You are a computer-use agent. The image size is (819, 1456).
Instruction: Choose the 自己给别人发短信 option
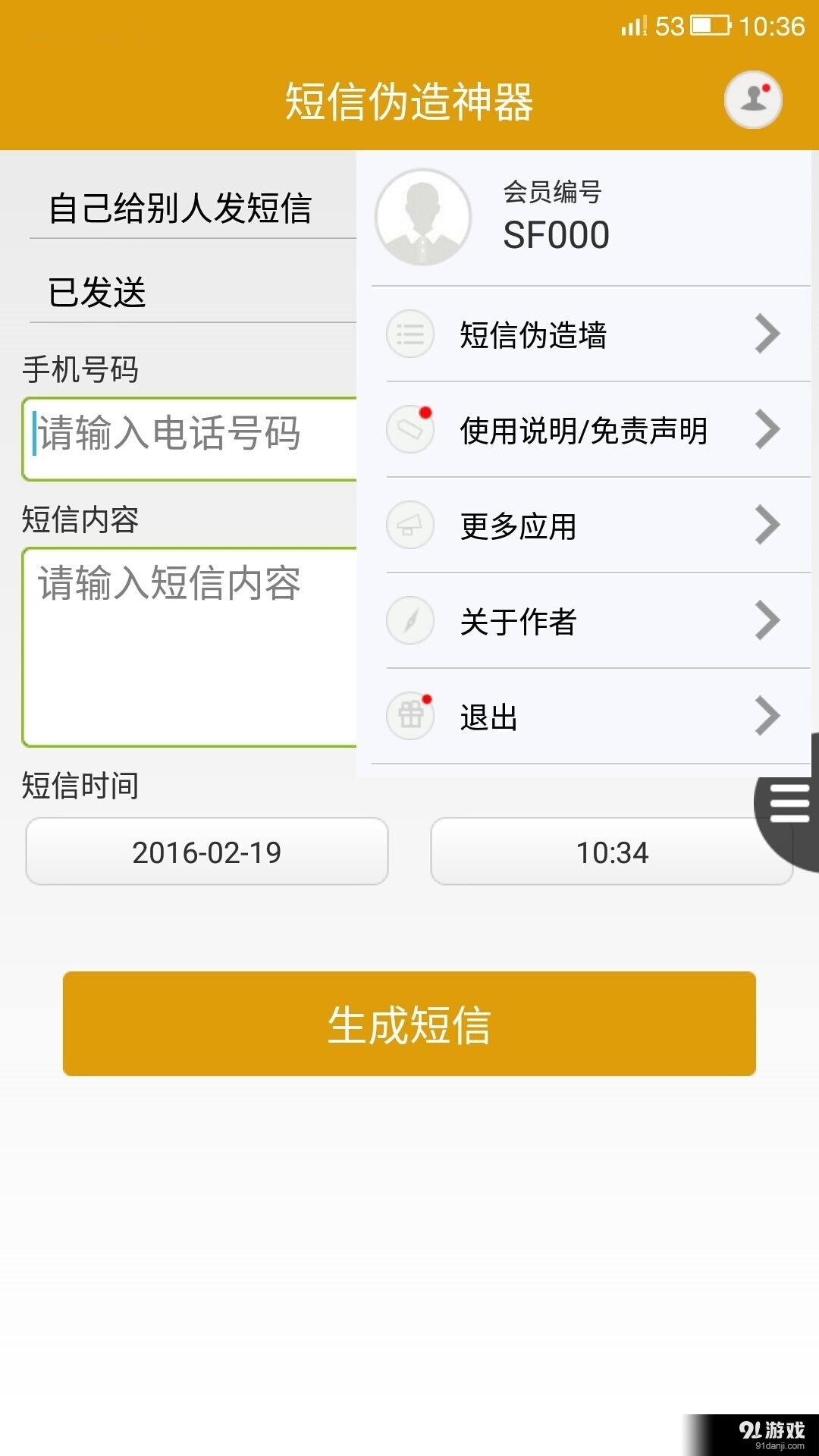(180, 209)
